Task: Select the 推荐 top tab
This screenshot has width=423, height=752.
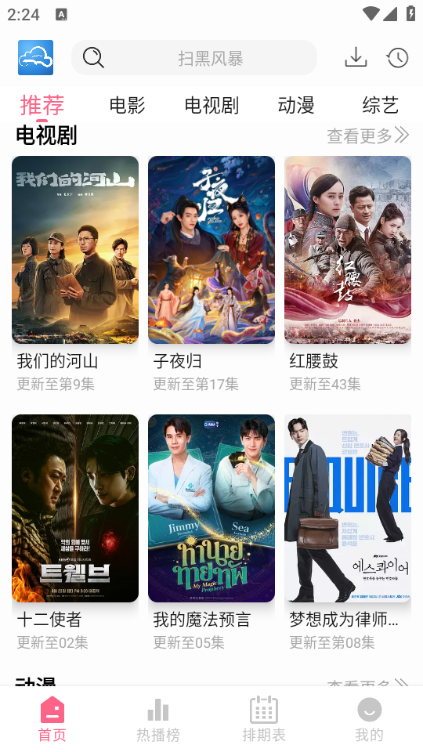Action: [42, 105]
